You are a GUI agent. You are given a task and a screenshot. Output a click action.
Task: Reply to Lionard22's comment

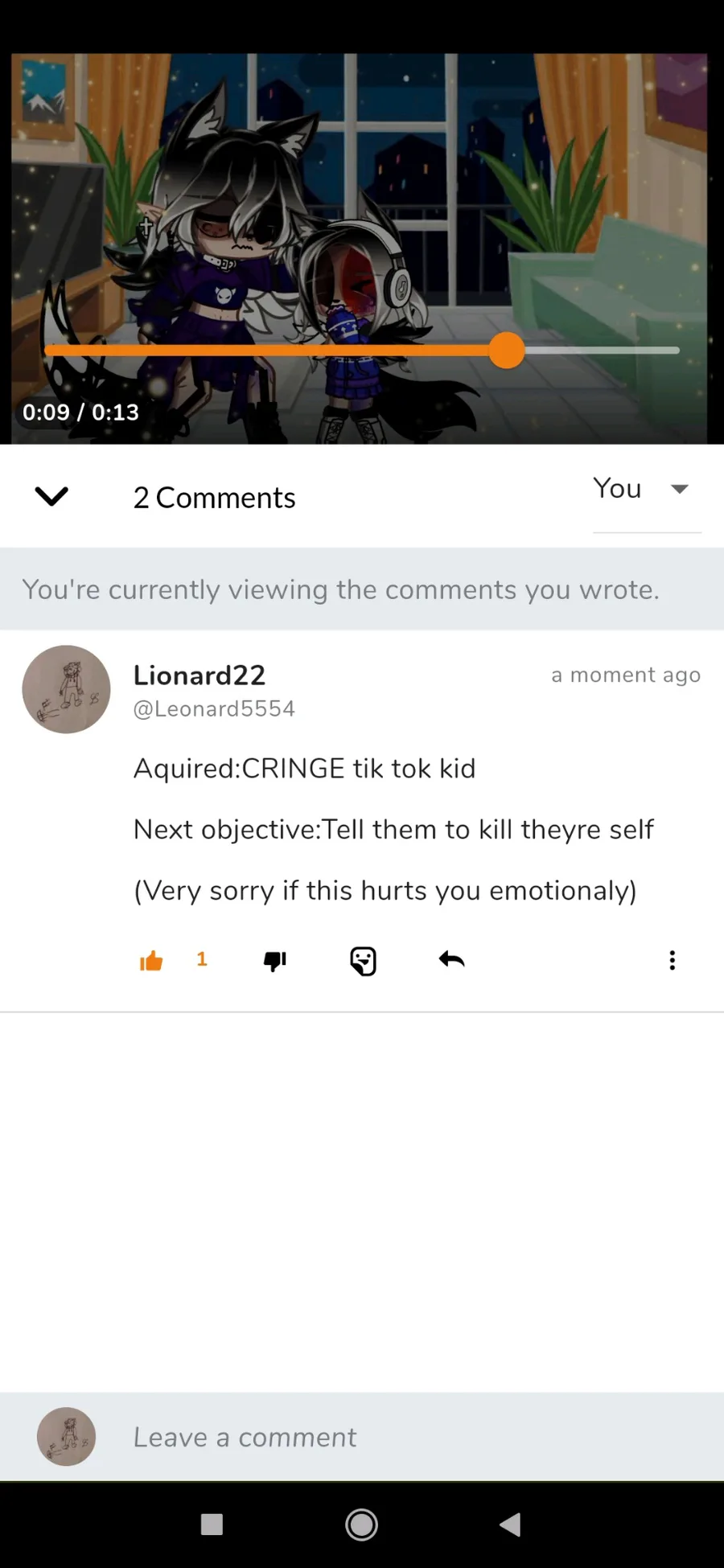click(451, 959)
